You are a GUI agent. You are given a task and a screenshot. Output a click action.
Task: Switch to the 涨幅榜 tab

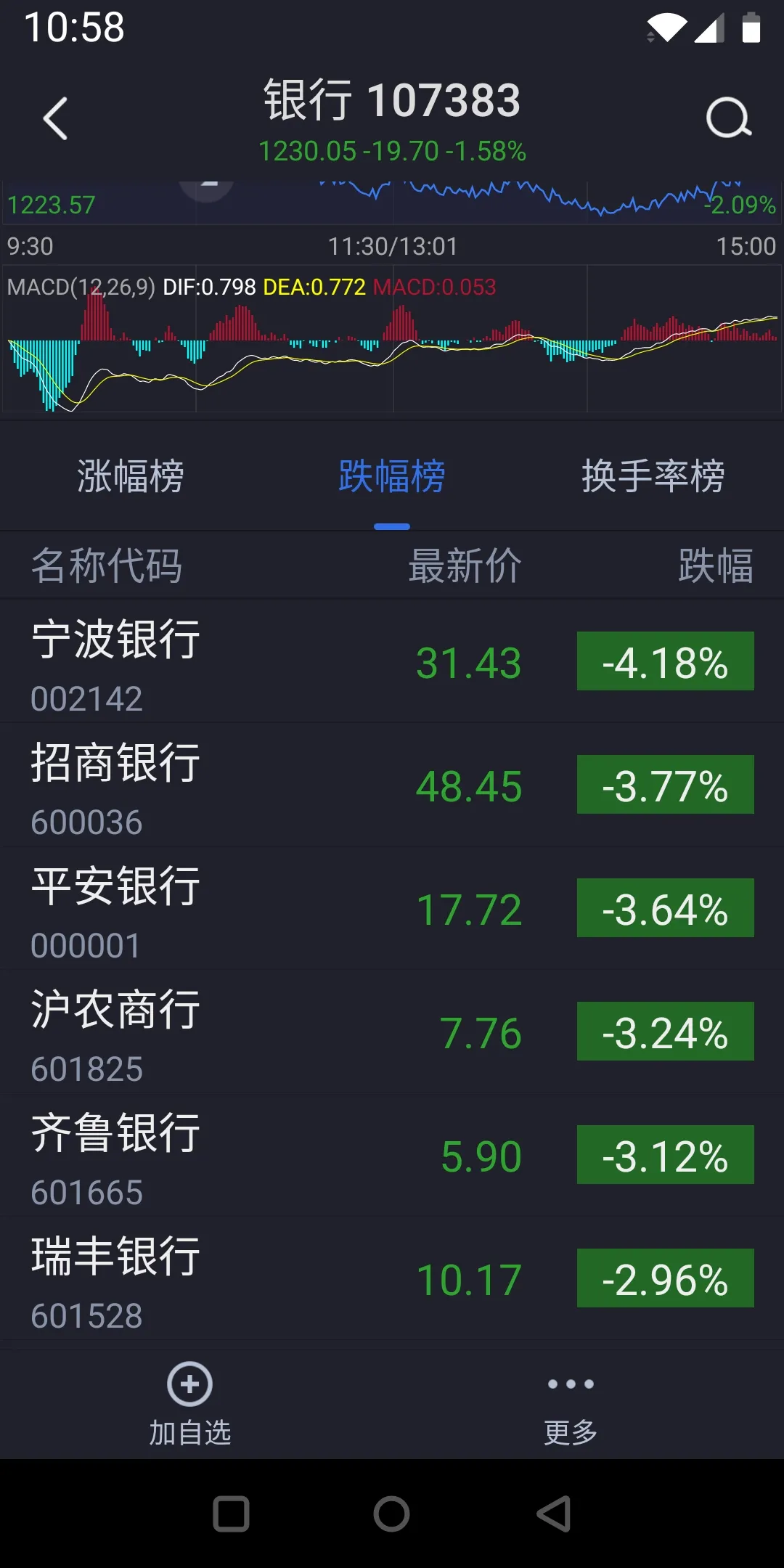pyautogui.click(x=131, y=476)
